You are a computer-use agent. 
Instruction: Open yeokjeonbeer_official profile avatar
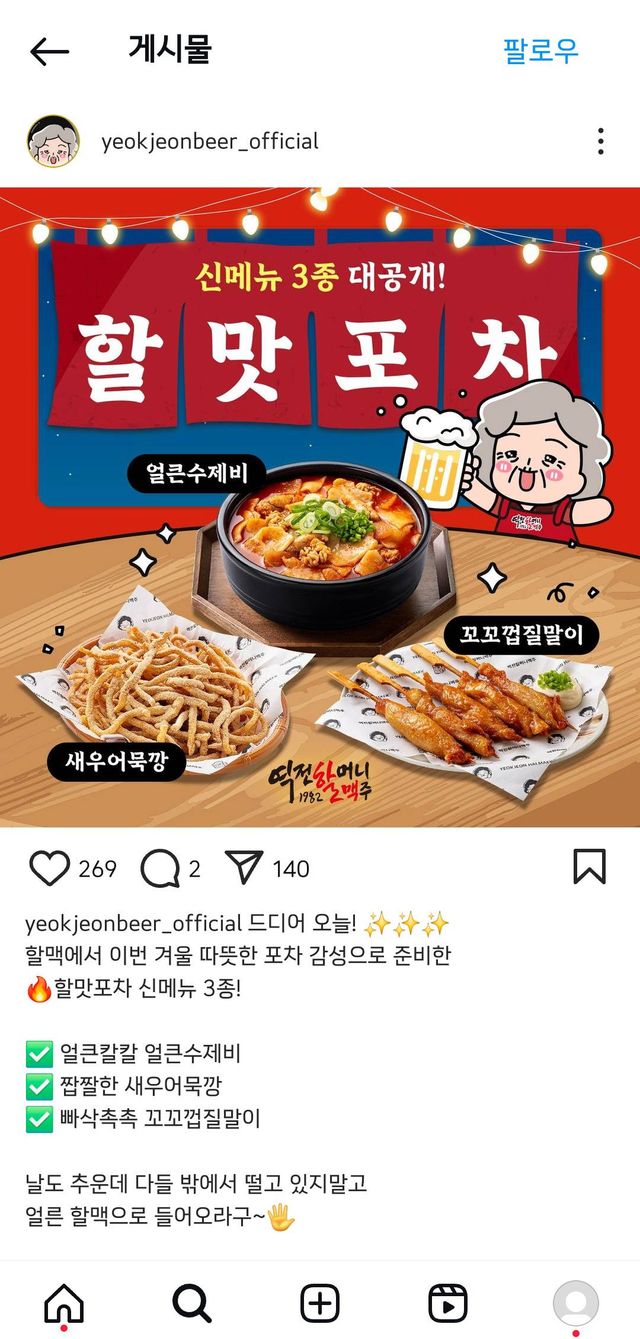[x=53, y=141]
